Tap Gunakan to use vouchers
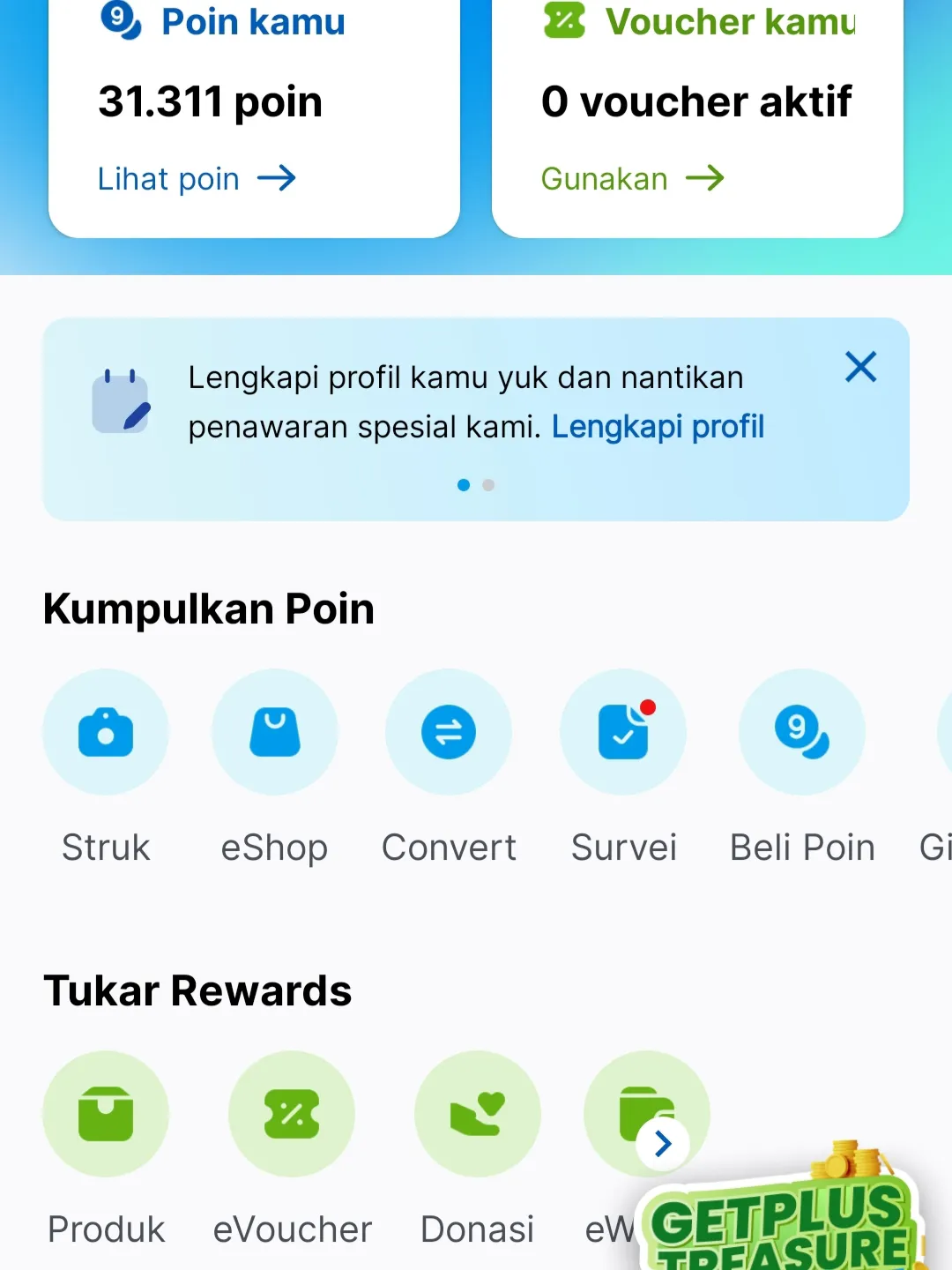 632,179
